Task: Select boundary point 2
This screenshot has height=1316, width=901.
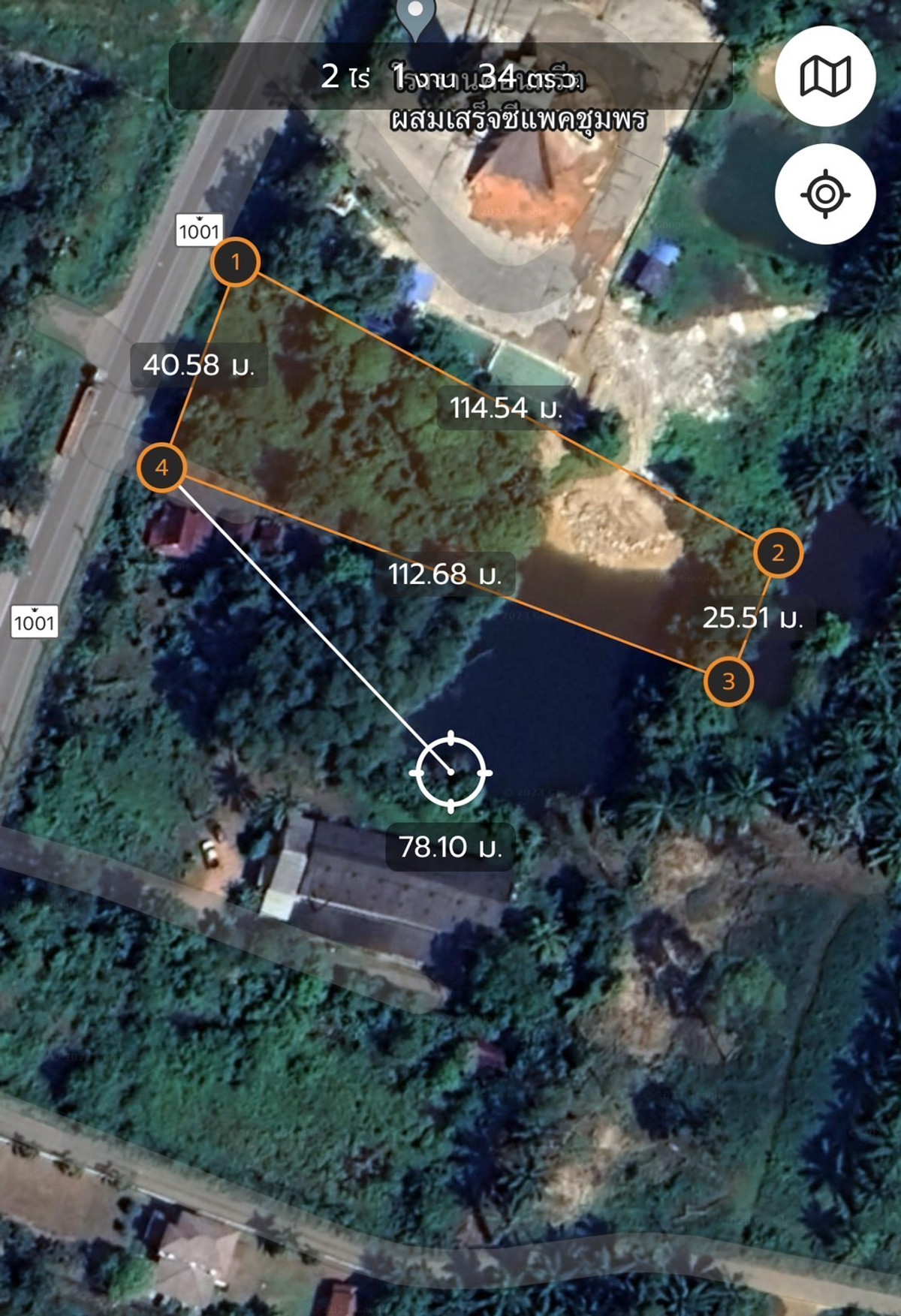Action: click(778, 553)
